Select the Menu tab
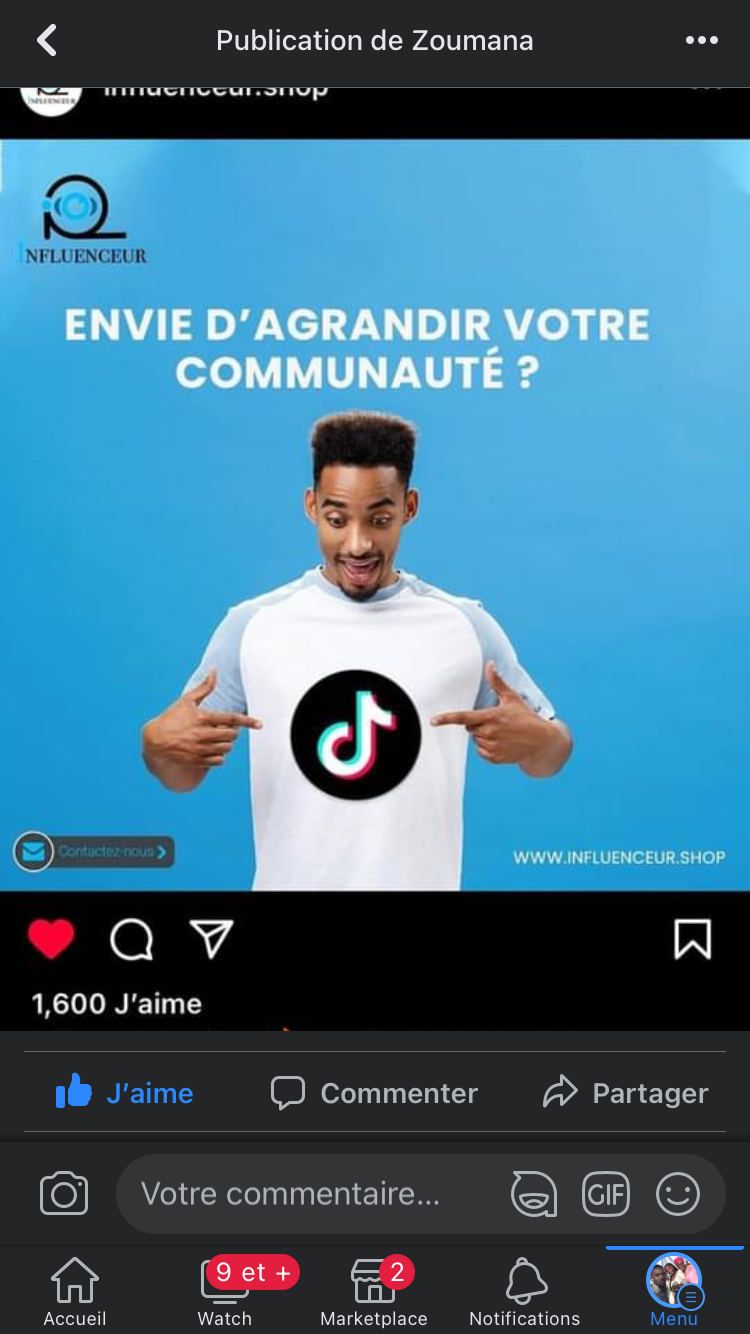This screenshot has width=750, height=1334. 674,1291
